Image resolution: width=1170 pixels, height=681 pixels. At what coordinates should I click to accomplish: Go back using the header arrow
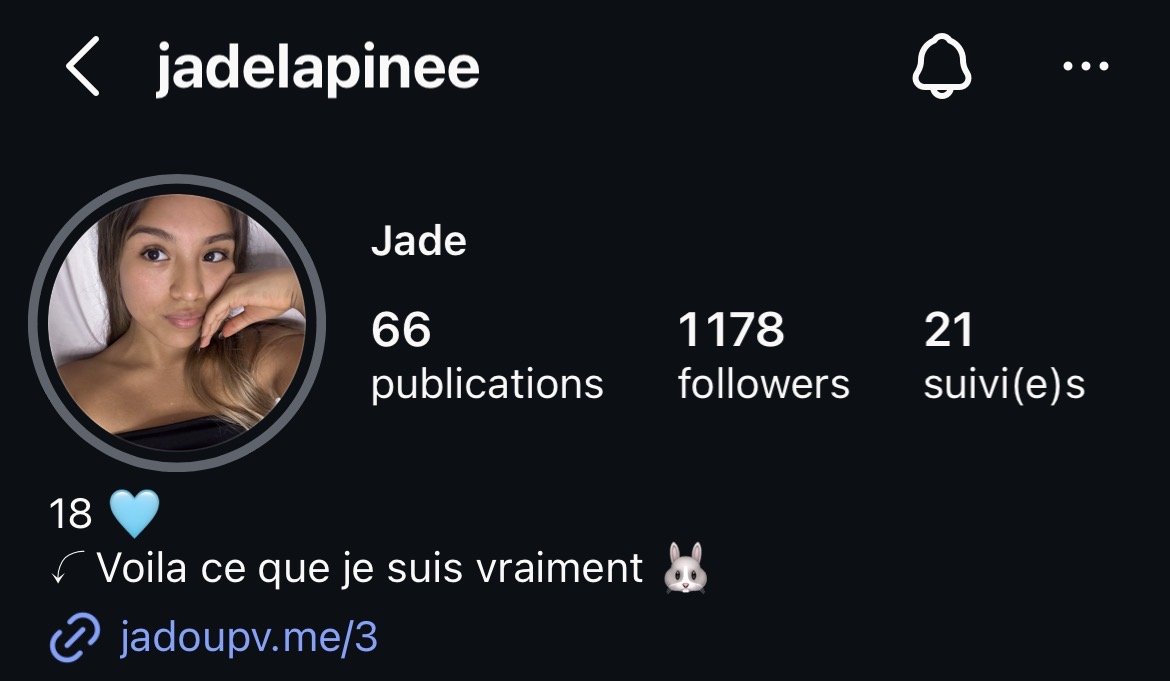(x=83, y=69)
